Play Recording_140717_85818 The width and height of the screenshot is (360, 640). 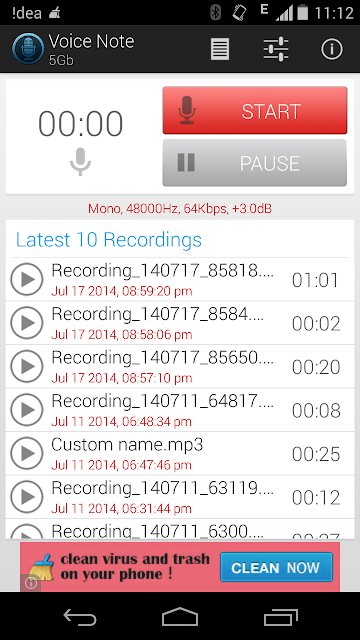[x=27, y=280]
